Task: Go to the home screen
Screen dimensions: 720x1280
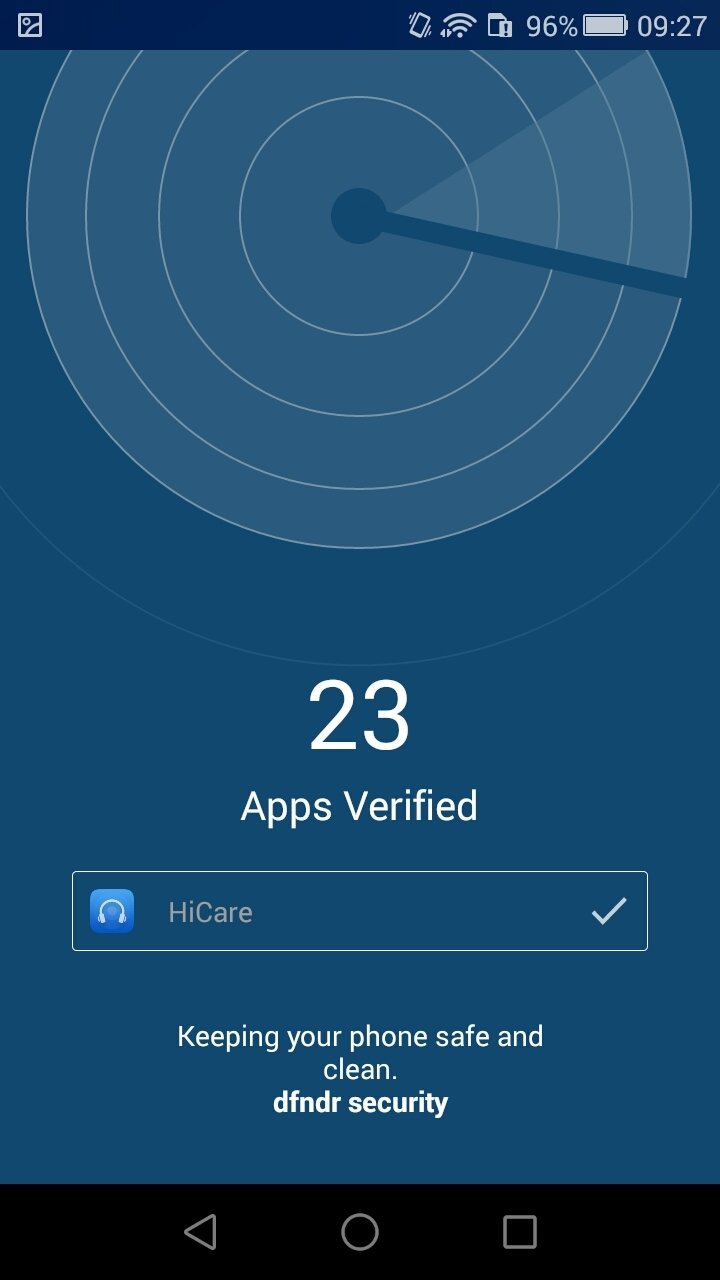Action: [x=360, y=1232]
